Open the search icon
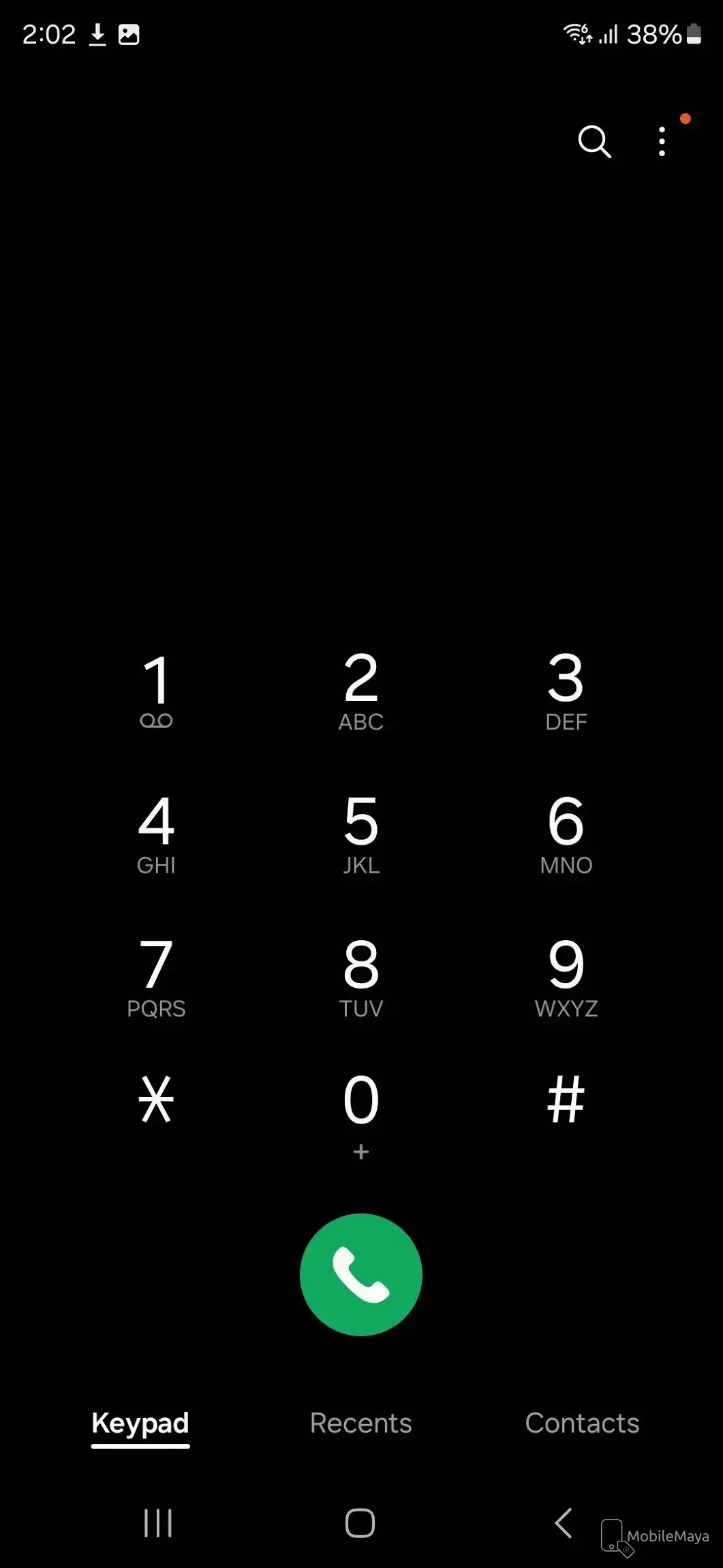 click(x=594, y=142)
